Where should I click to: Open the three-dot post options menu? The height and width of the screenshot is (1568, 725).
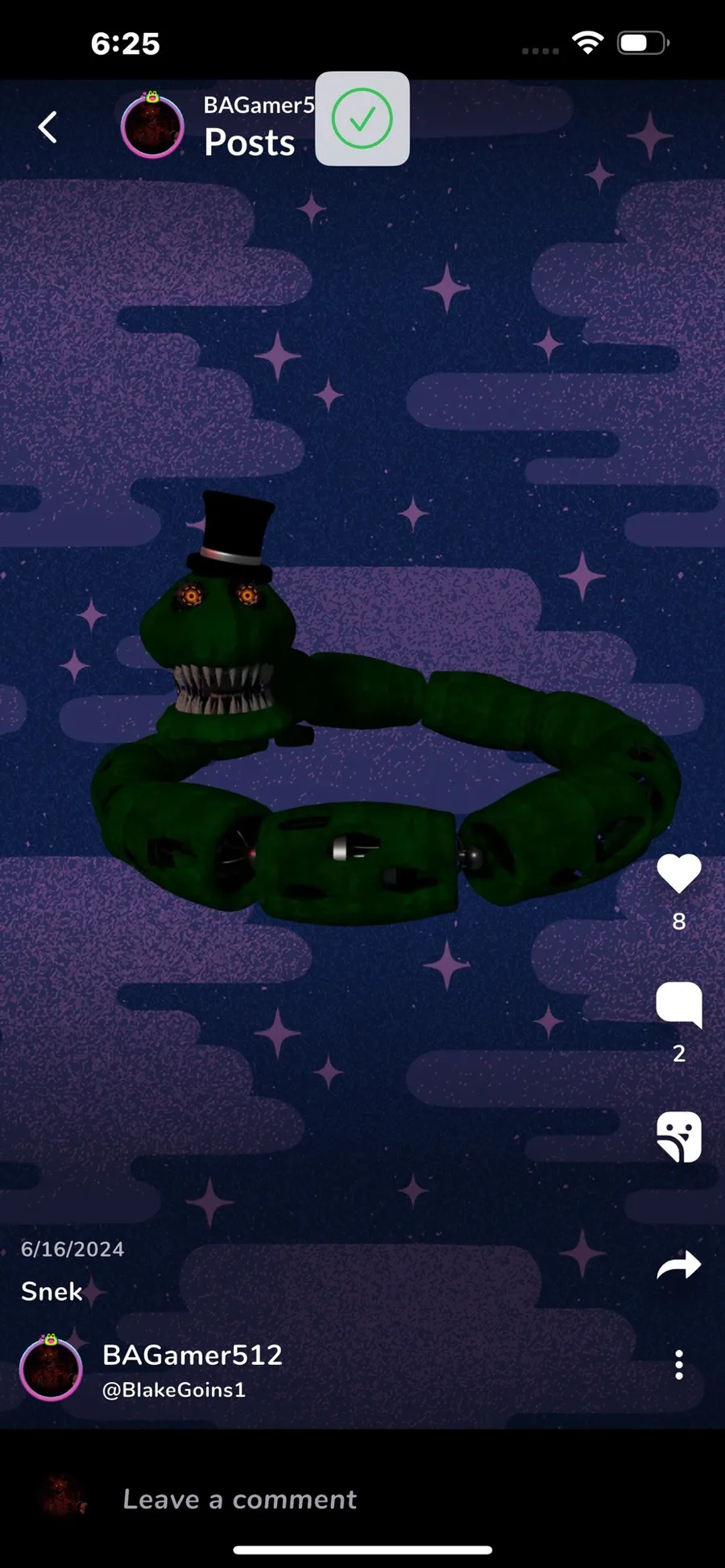click(678, 1364)
